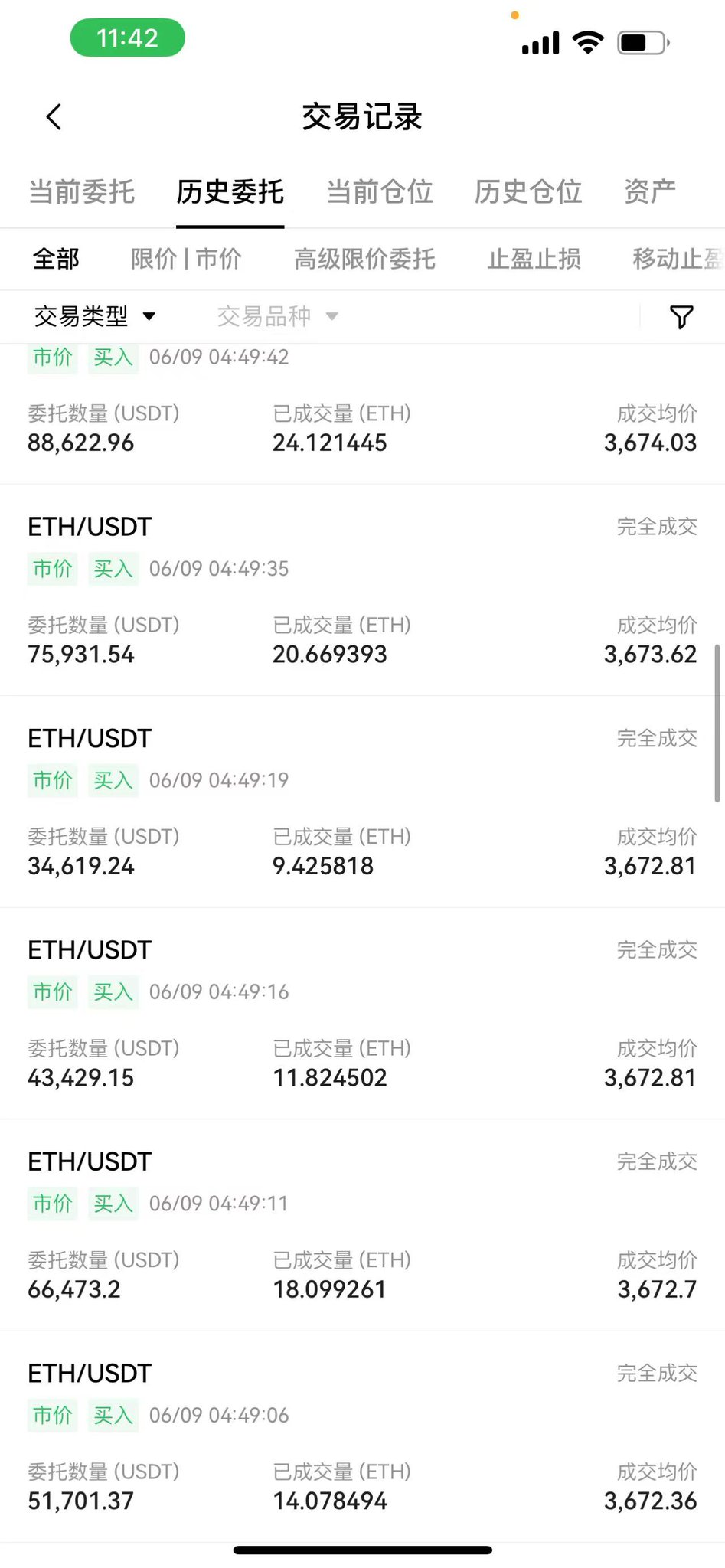Expand the 交易品种 dropdown

coord(277,316)
